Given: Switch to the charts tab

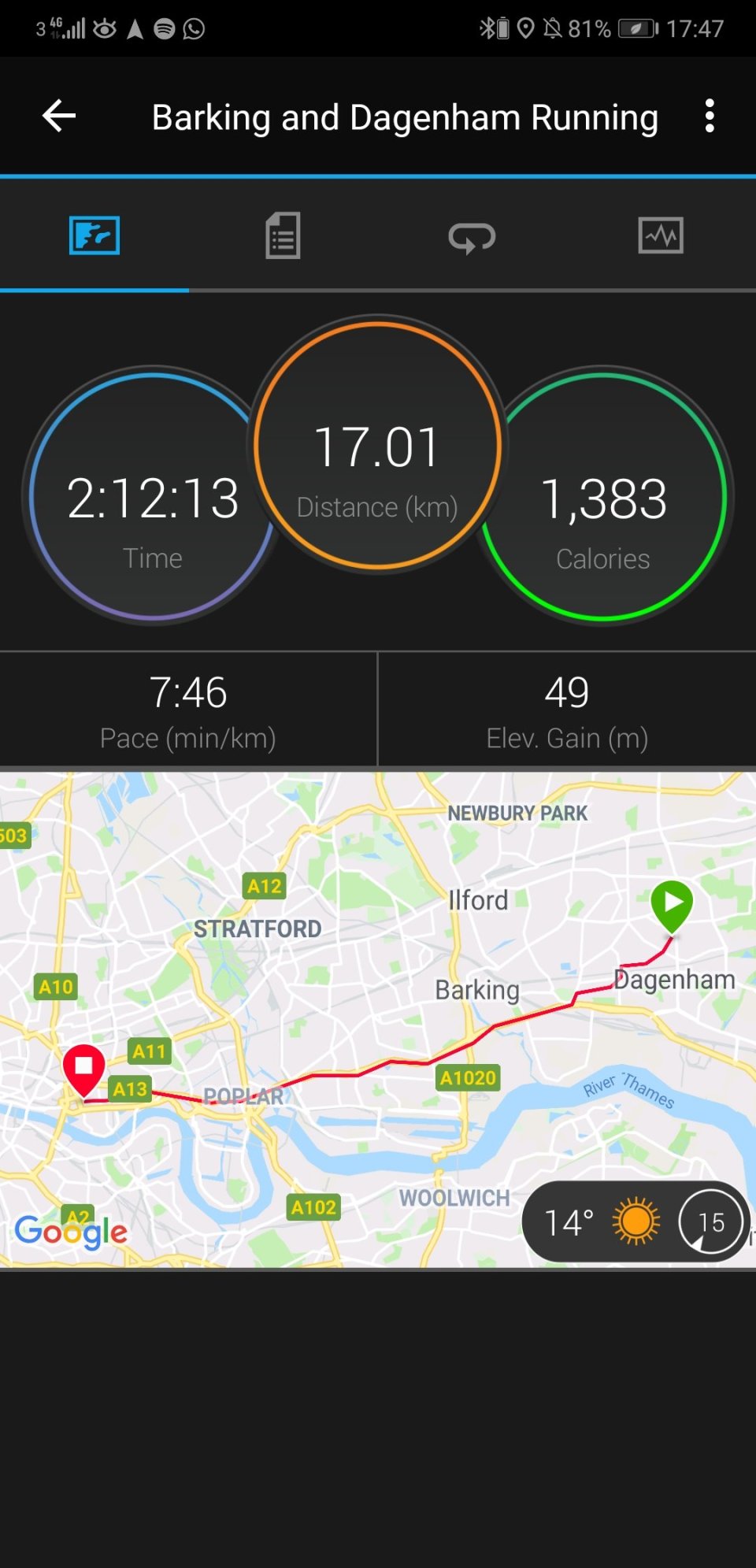Looking at the screenshot, I should point(661,235).
